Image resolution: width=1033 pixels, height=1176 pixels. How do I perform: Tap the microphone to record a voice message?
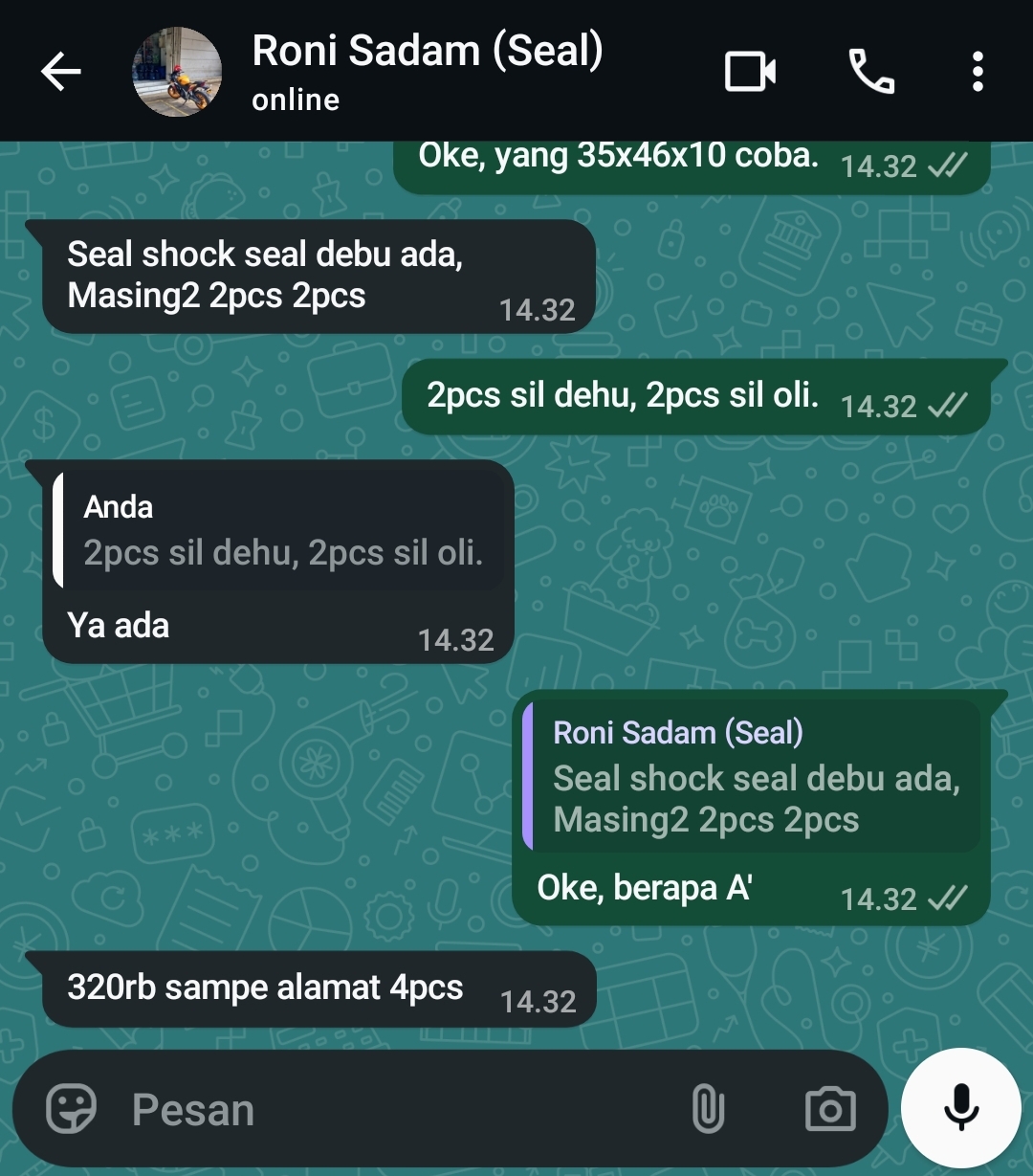961,1108
